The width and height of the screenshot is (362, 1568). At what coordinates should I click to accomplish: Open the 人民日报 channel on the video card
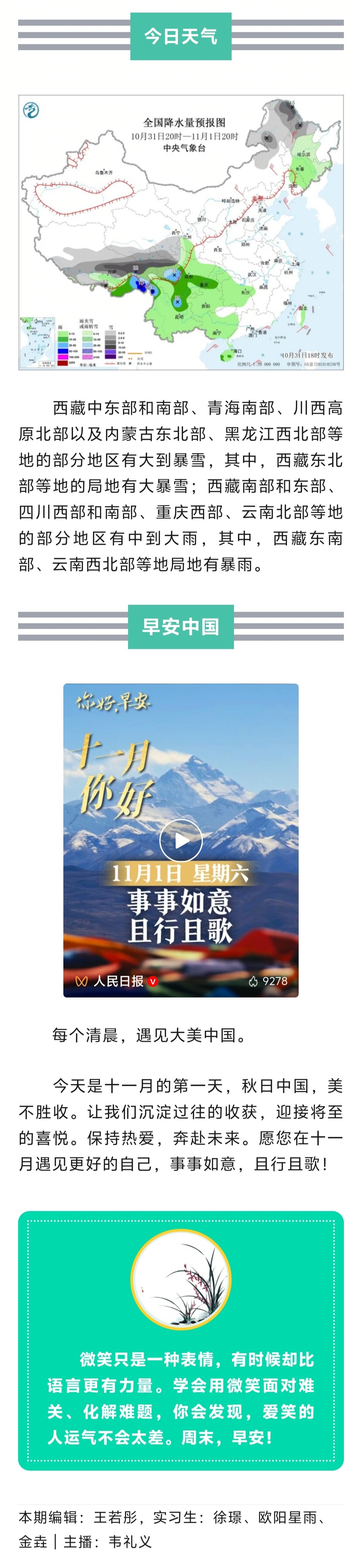tap(117, 981)
